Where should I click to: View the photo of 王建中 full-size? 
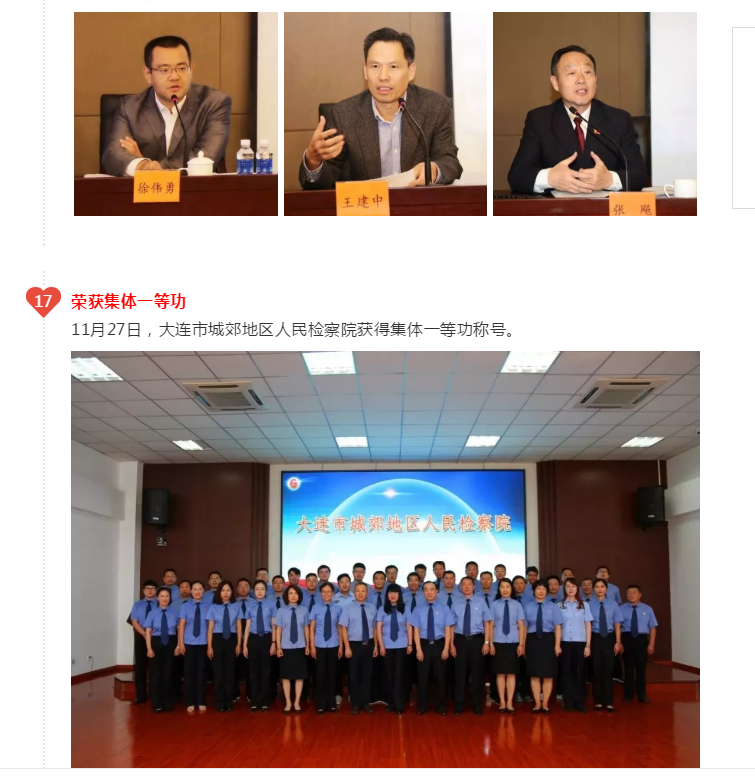coord(385,114)
